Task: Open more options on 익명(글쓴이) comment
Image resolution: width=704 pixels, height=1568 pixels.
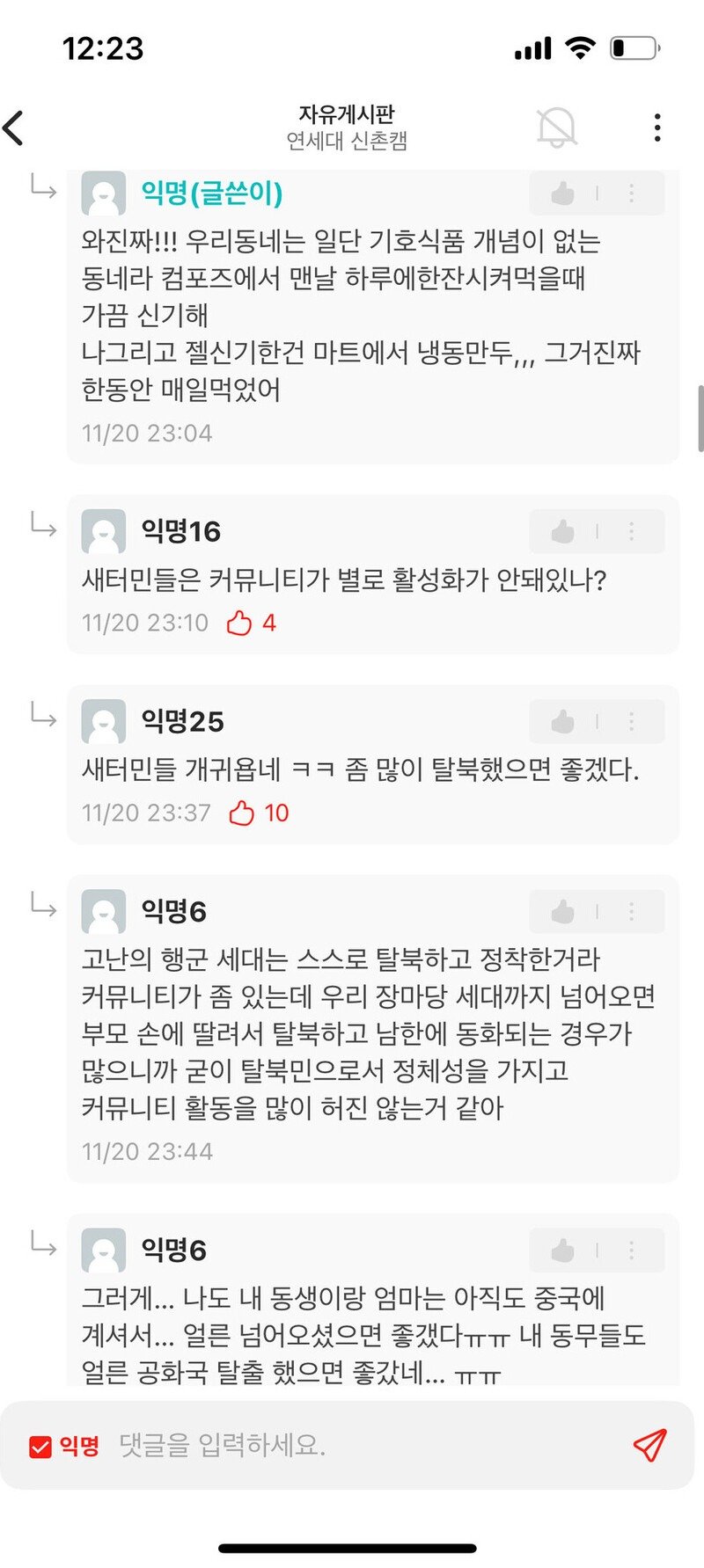Action: 631,193
